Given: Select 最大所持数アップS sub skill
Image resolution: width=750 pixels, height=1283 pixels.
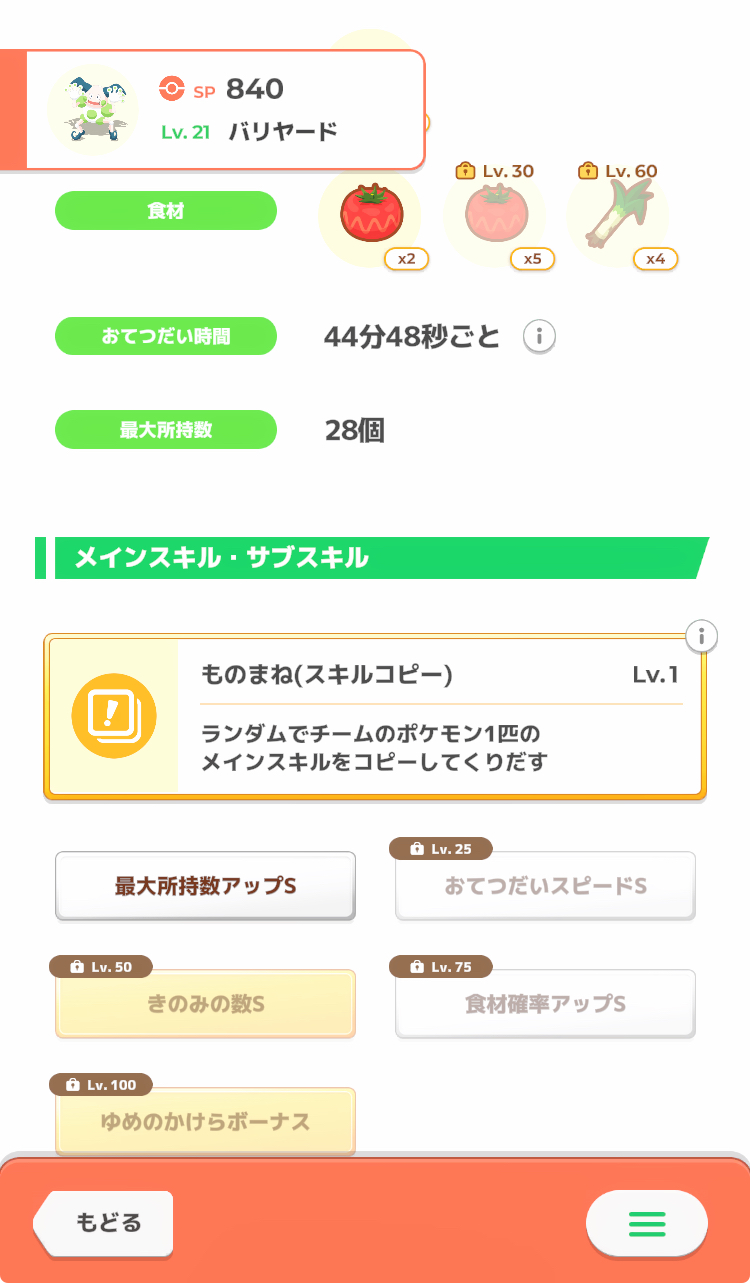Looking at the screenshot, I should [x=205, y=886].
